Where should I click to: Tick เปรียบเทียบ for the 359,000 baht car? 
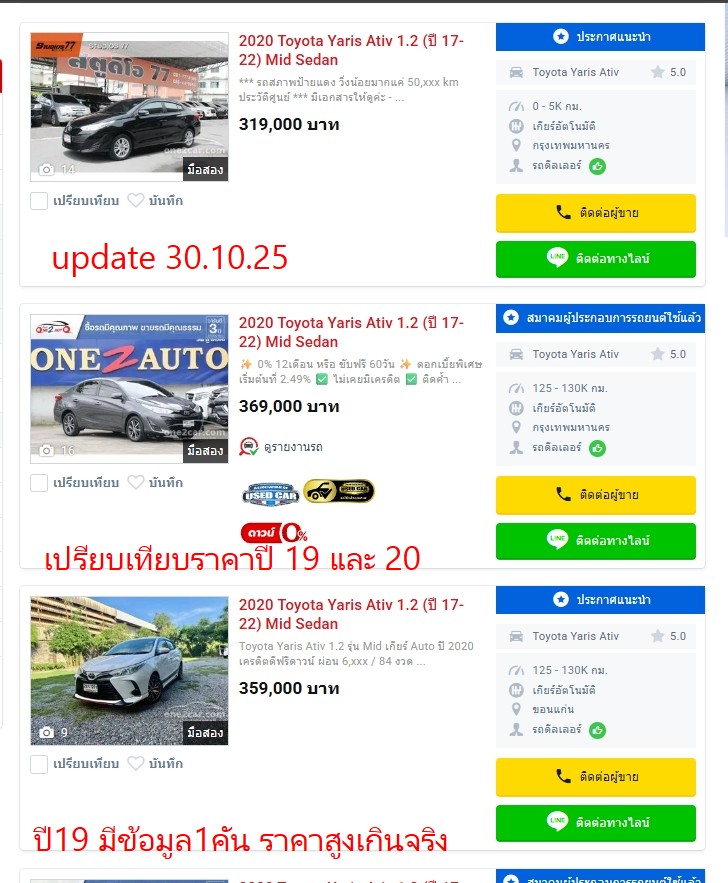tap(39, 765)
